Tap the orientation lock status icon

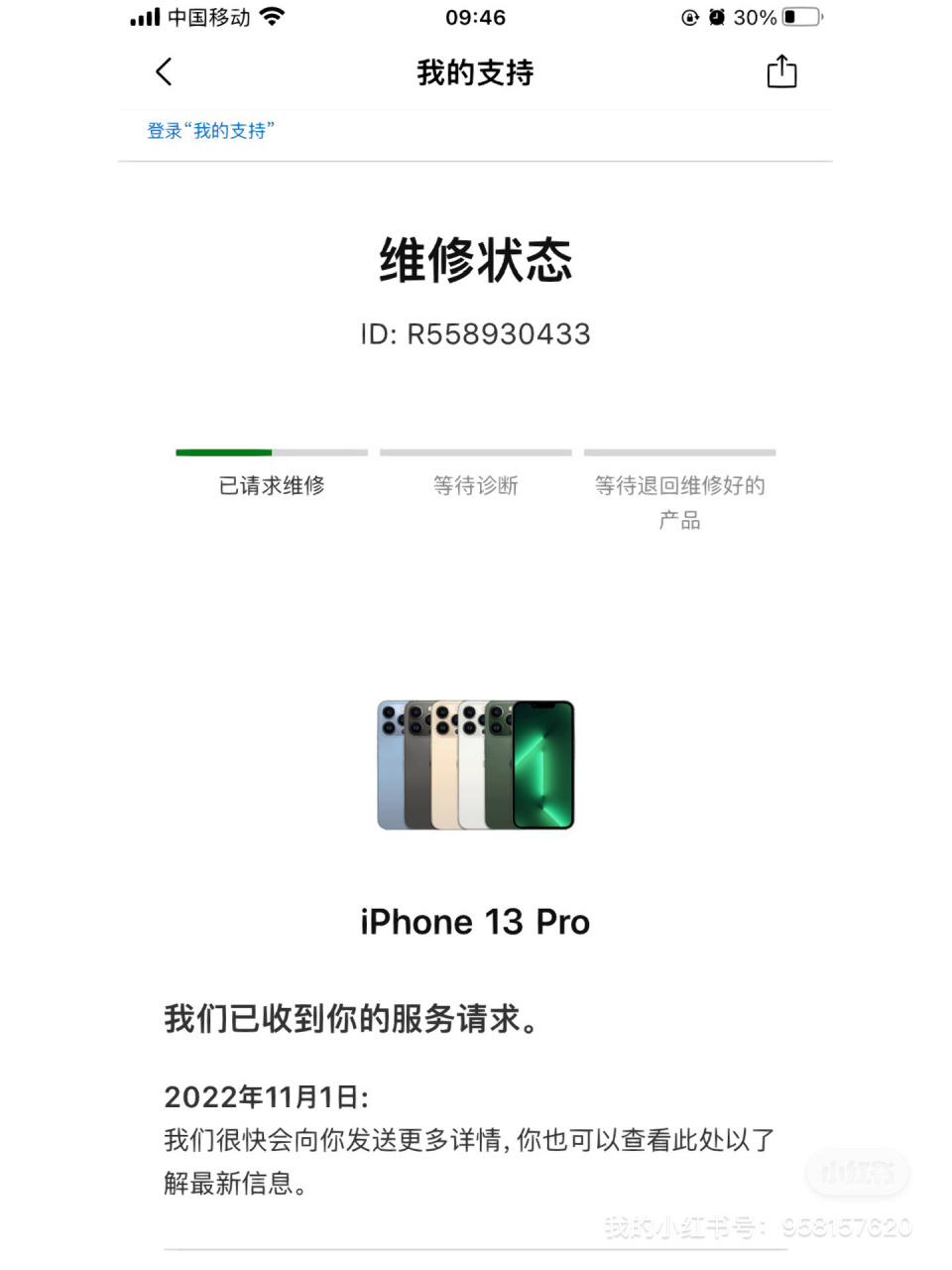point(689,16)
